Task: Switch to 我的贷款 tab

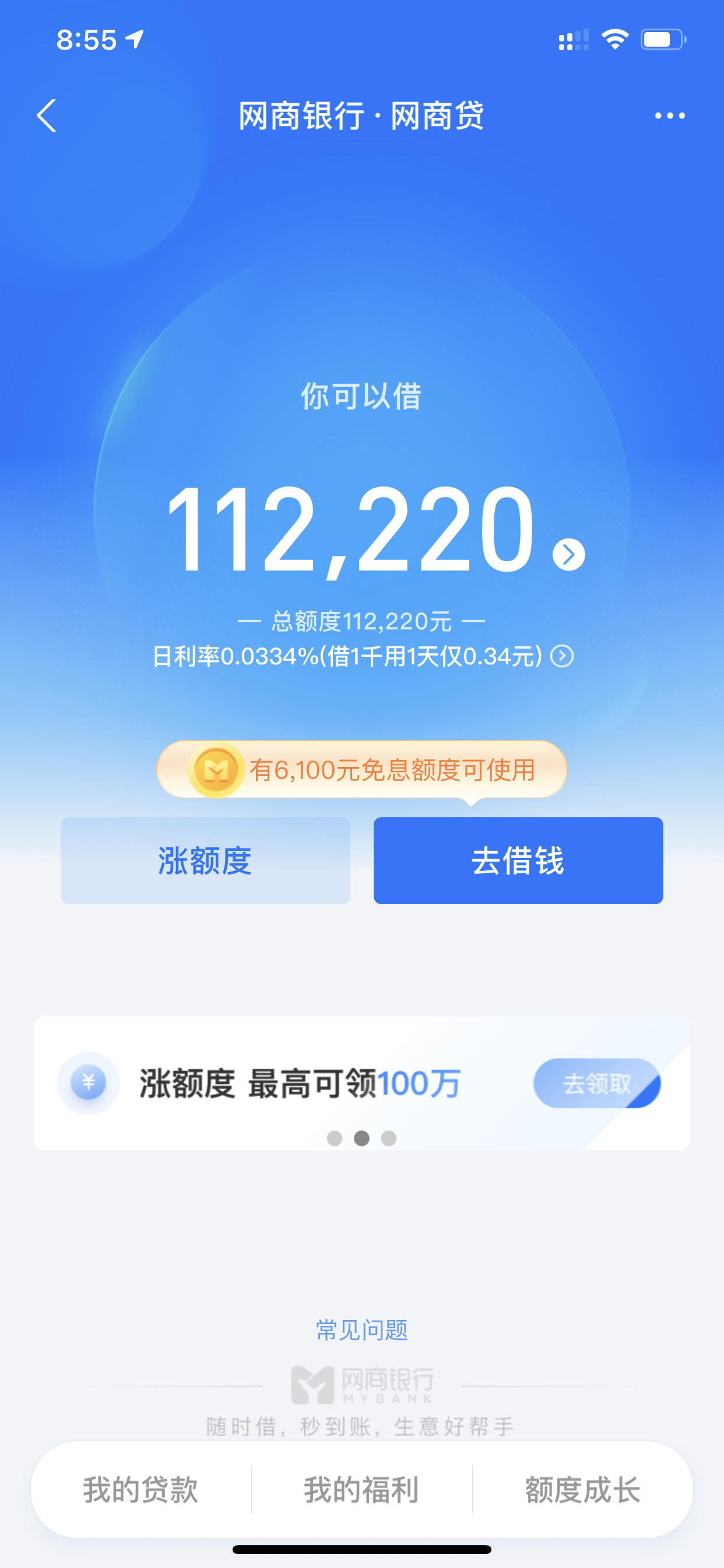Action: pyautogui.click(x=139, y=1488)
